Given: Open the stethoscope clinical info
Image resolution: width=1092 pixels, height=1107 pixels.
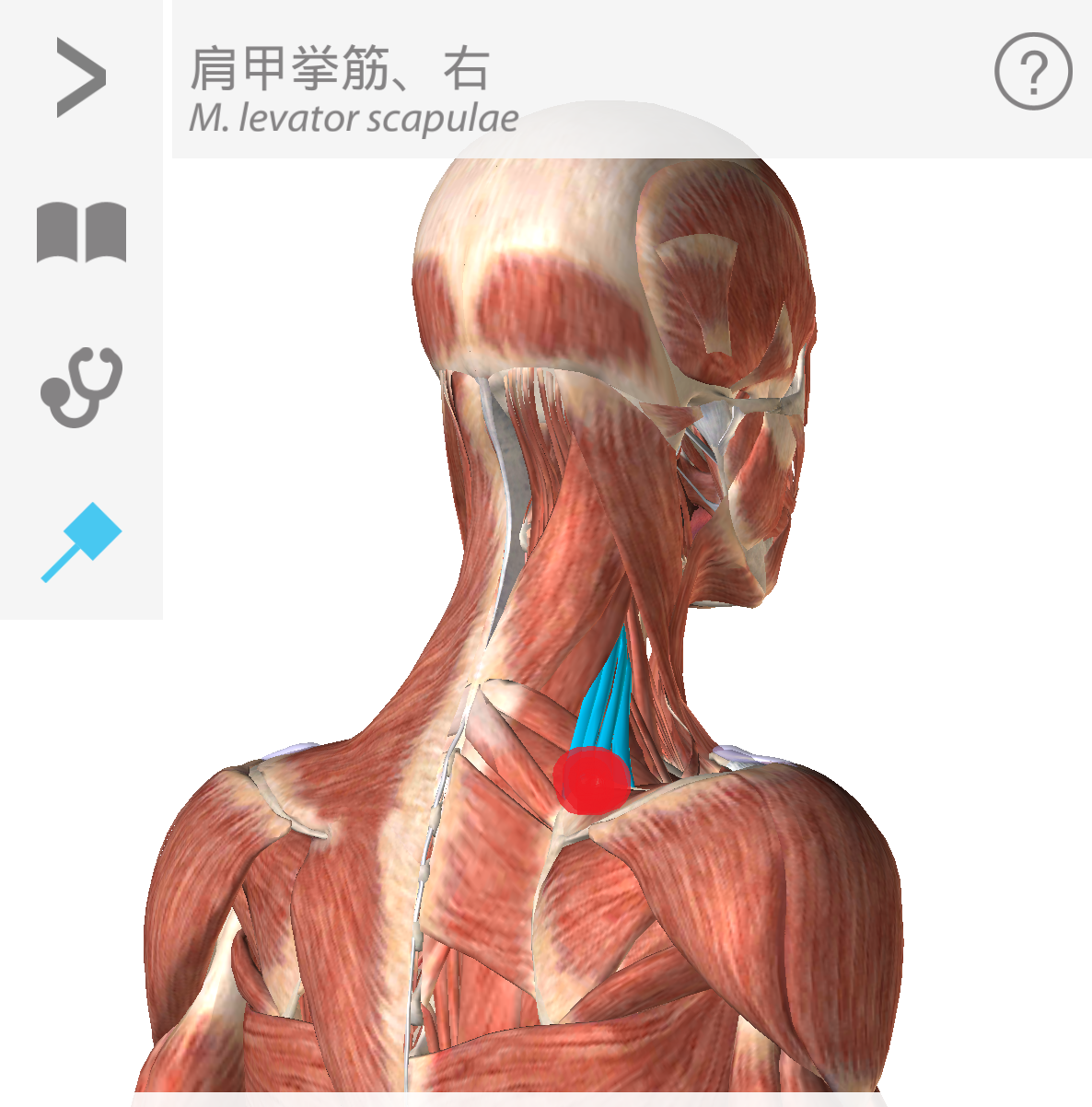Looking at the screenshot, I should click(x=81, y=387).
